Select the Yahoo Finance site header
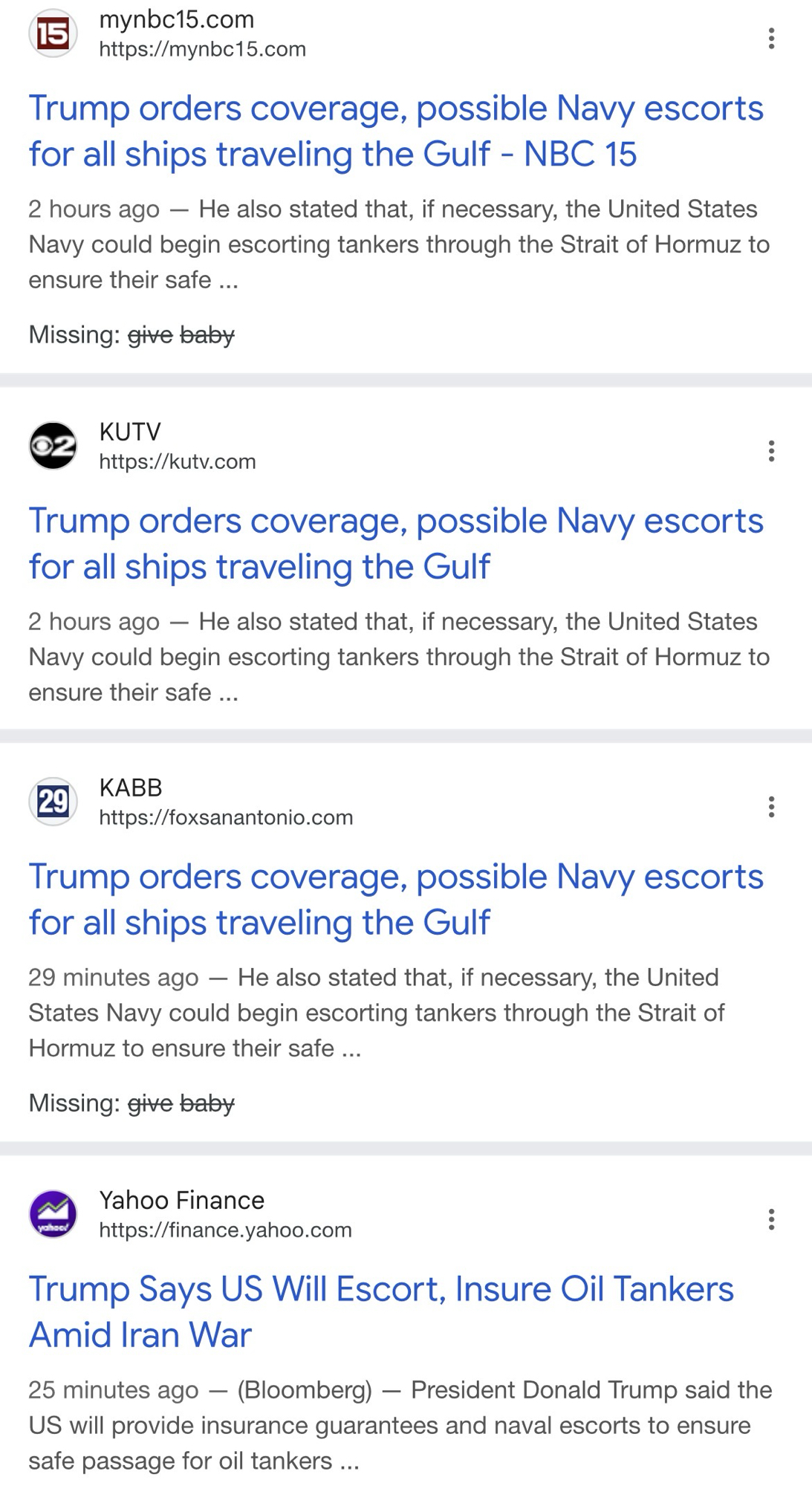812x1486 pixels. (224, 1214)
